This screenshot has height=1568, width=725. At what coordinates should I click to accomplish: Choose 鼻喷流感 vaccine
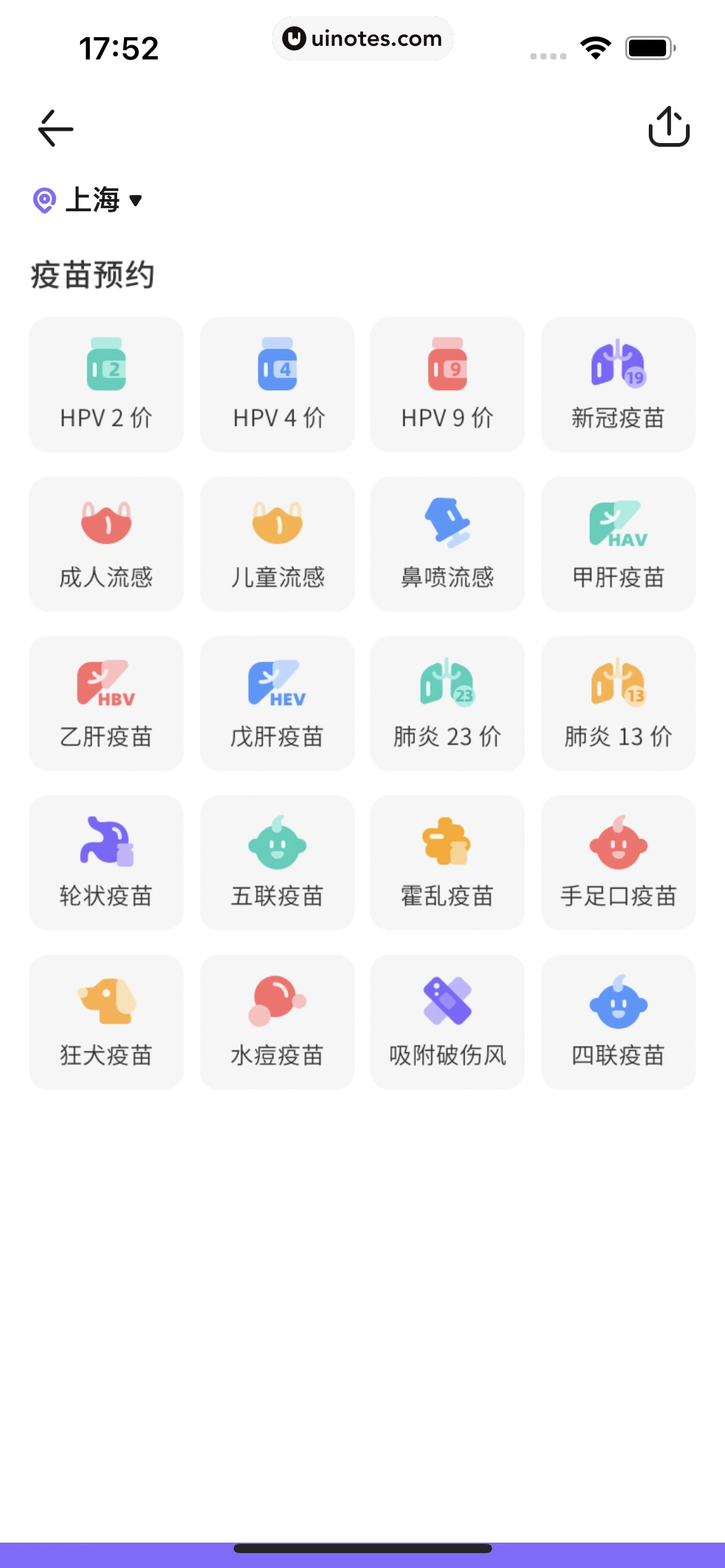[x=447, y=525]
